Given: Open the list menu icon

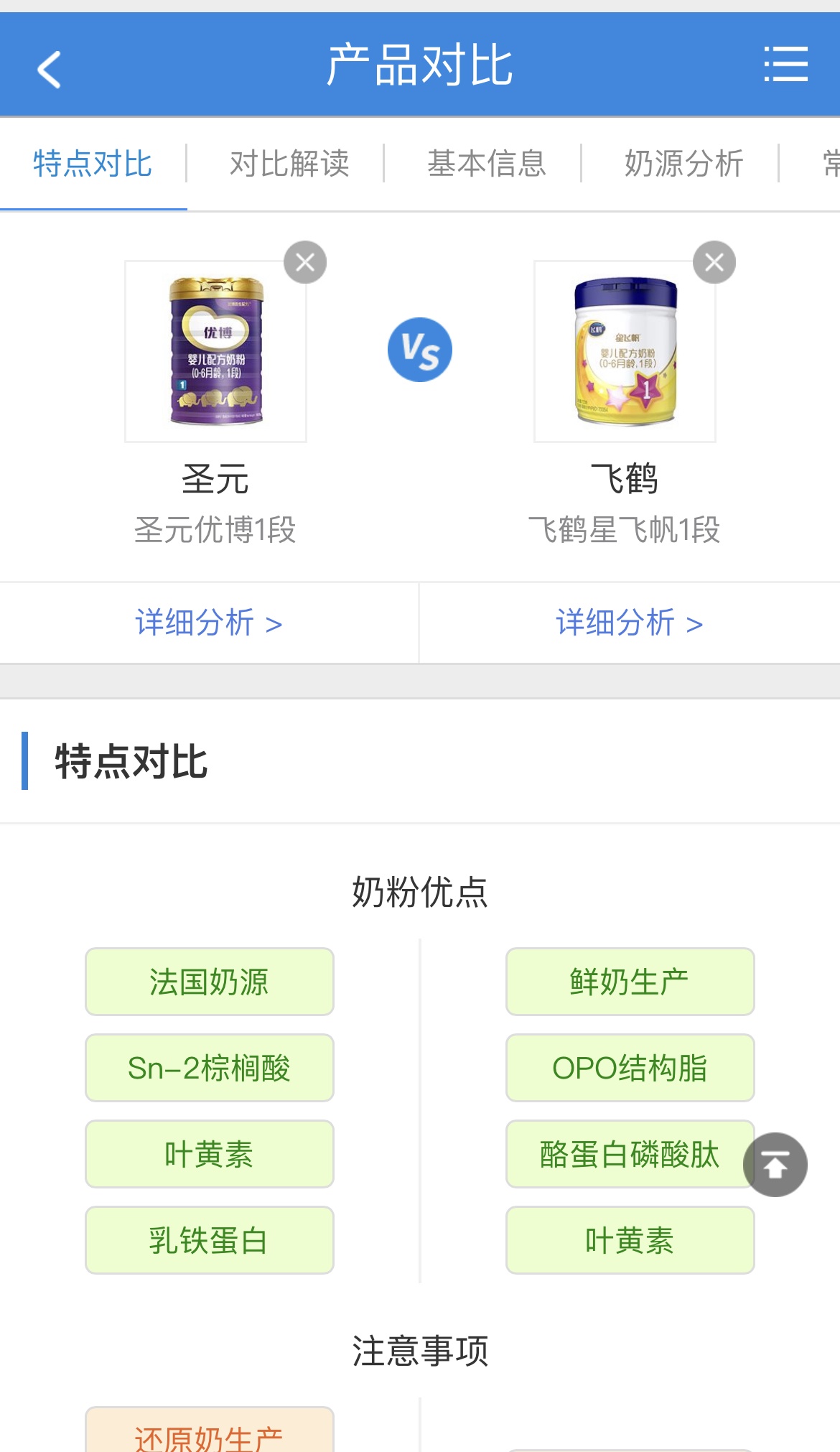Looking at the screenshot, I should coord(785,65).
